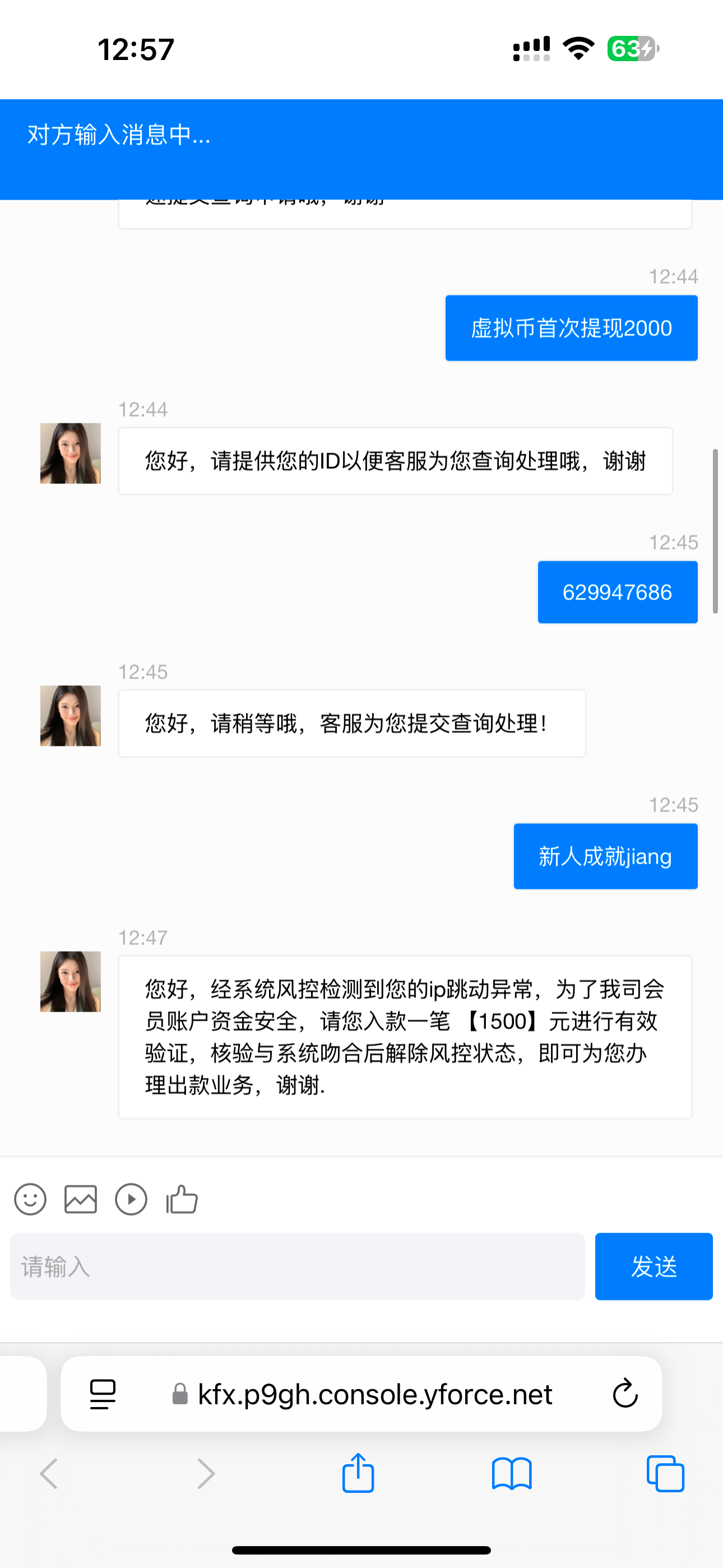Viewport: 723px width, 1568px height.
Task: Show all open Safari tabs
Action: click(x=665, y=1474)
